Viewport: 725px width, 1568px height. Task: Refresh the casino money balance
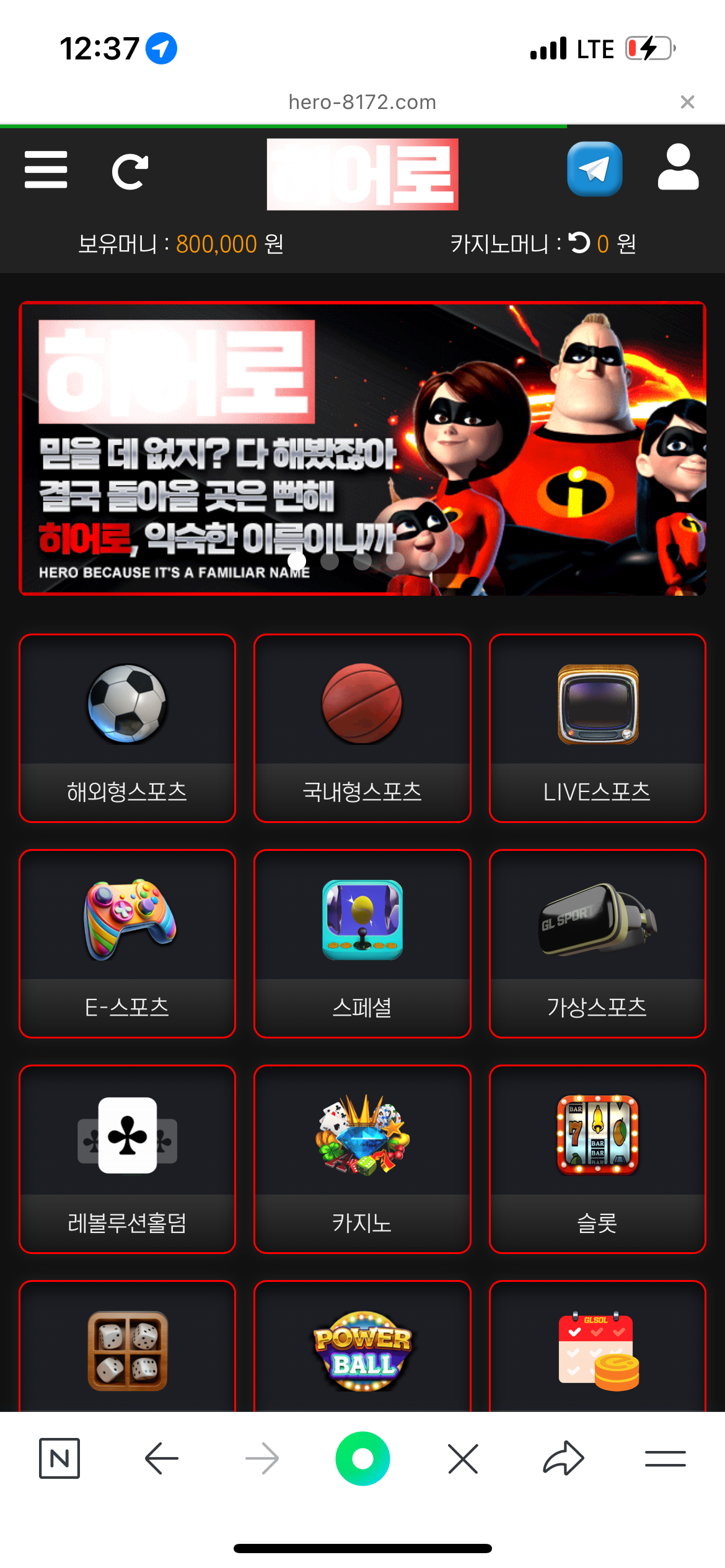point(579,243)
